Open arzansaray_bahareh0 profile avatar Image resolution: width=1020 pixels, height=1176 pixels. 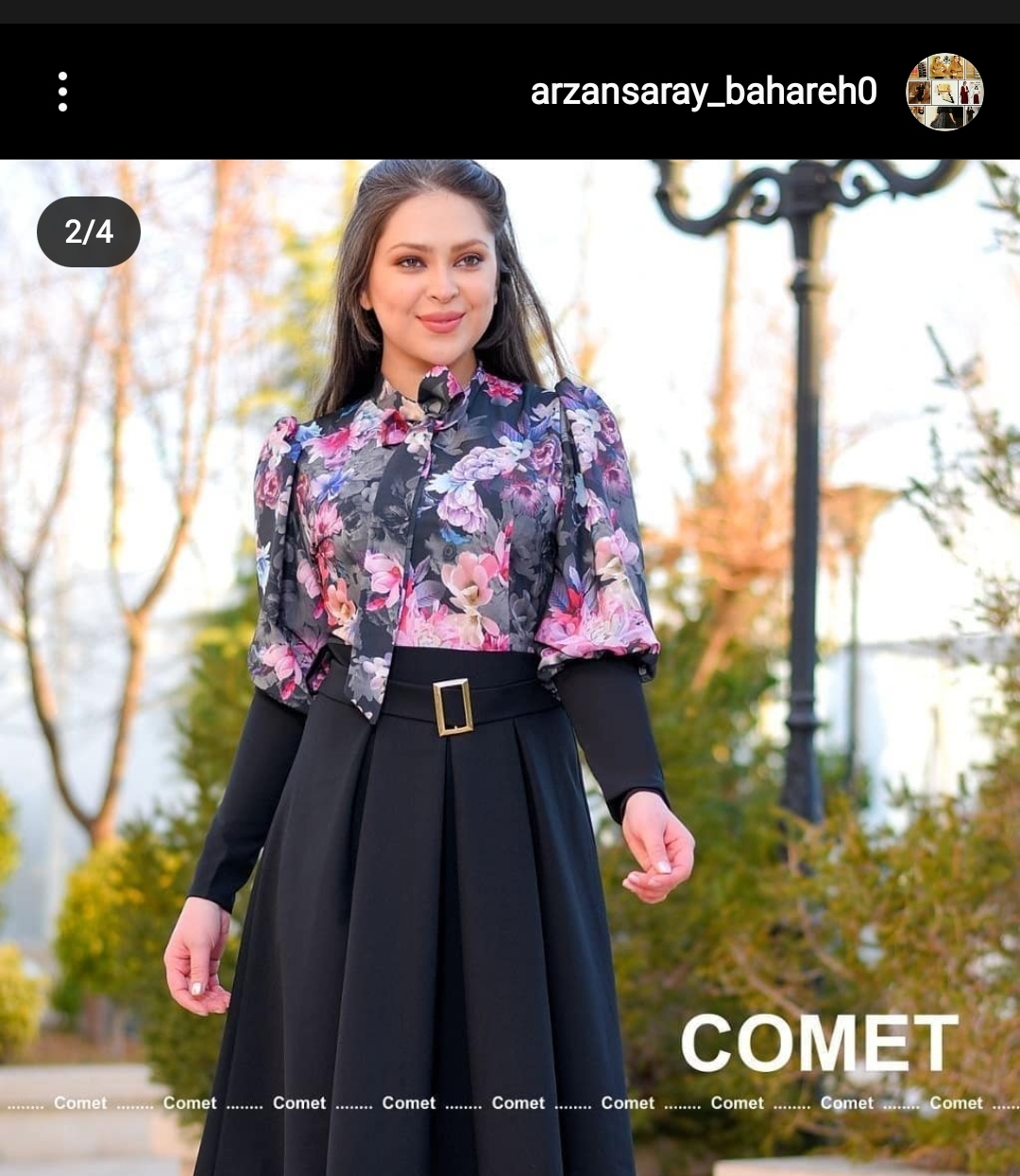pyautogui.click(x=944, y=92)
